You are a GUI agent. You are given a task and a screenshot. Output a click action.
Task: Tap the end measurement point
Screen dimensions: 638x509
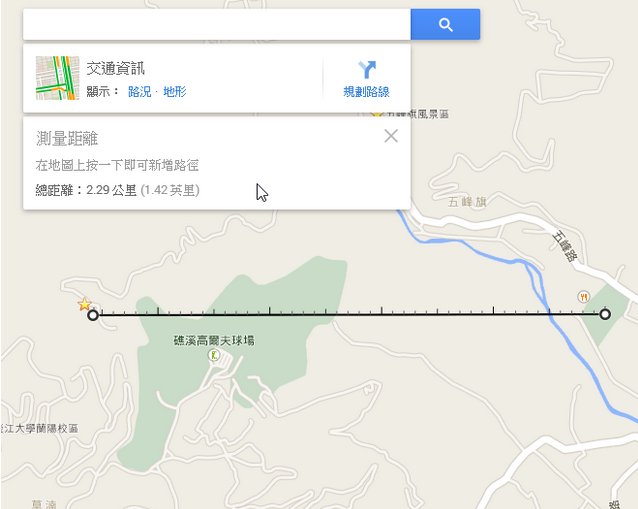pos(604,314)
